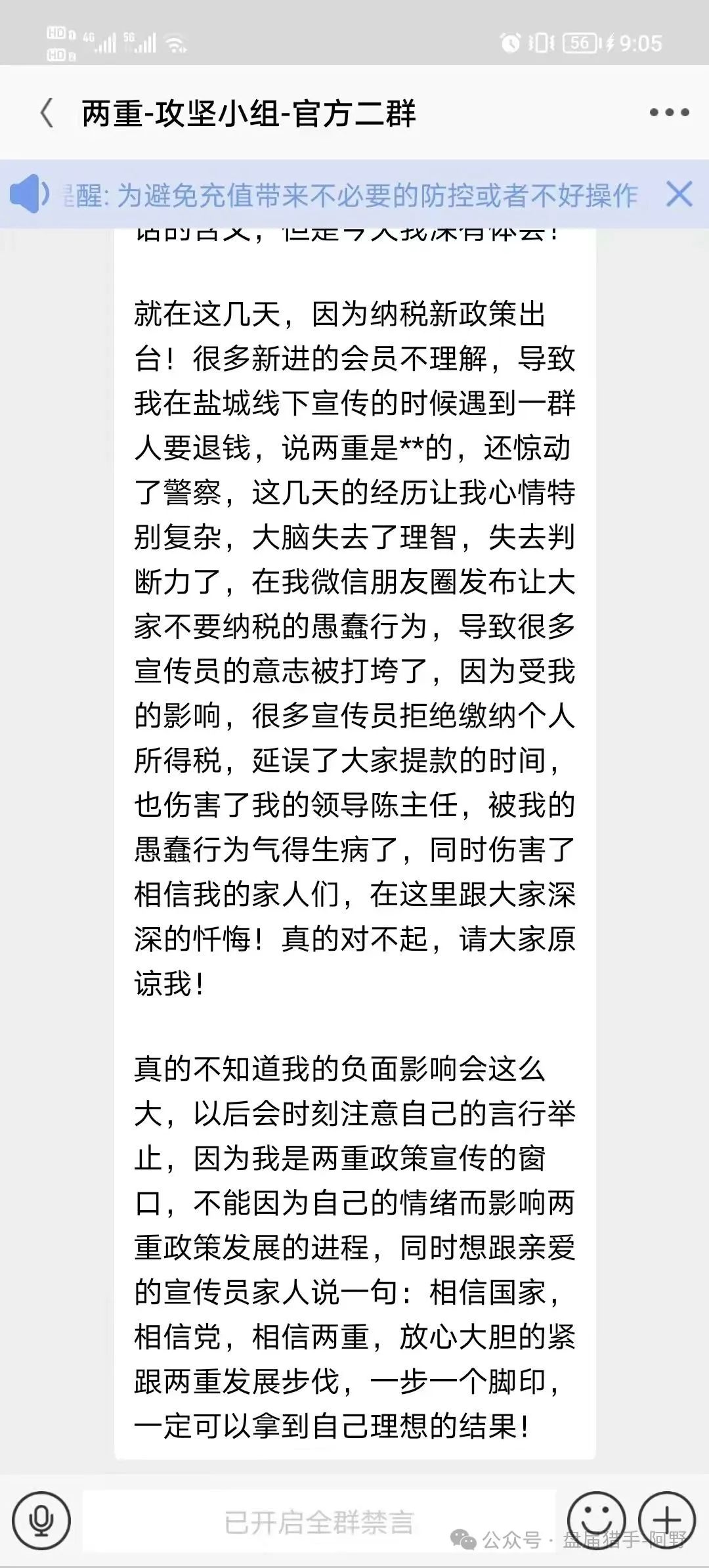Tap the muted message input field
The image size is (709, 1568).
[319, 1522]
